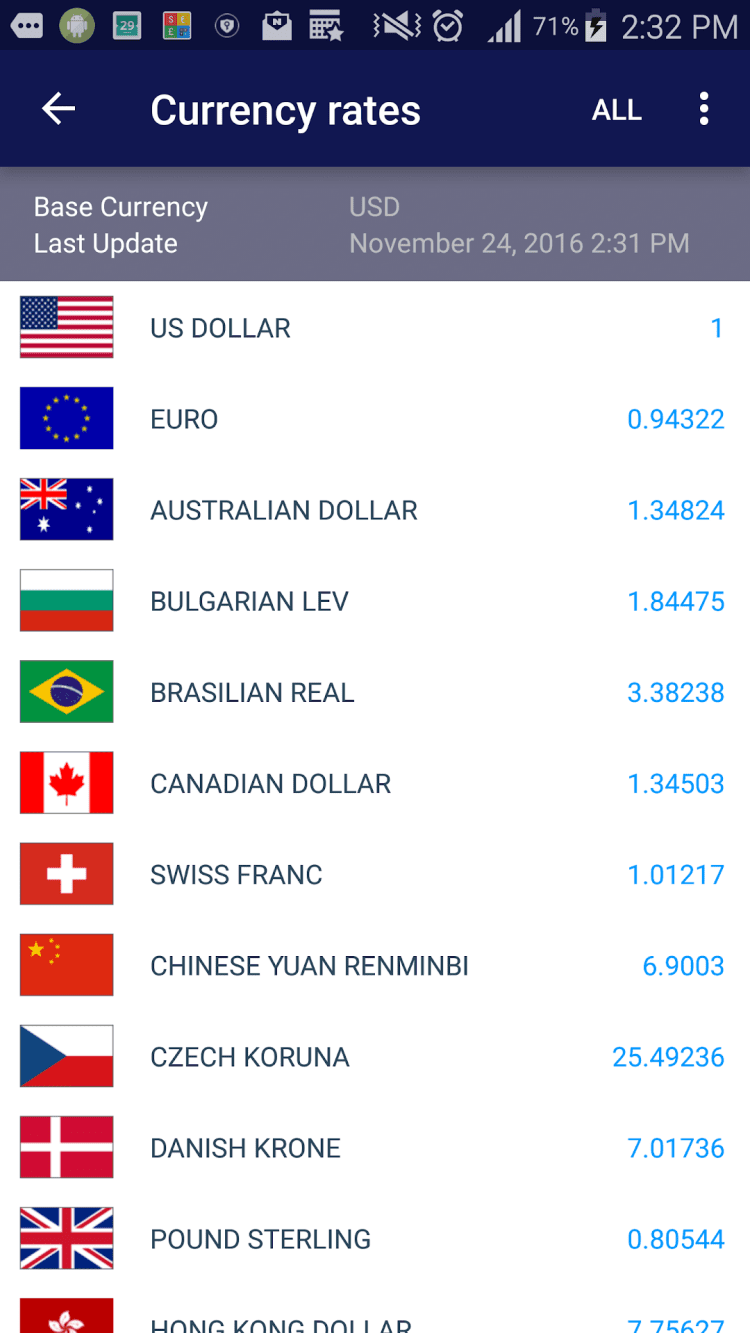Tap the Czech Koruna row

pyautogui.click(x=374, y=1056)
